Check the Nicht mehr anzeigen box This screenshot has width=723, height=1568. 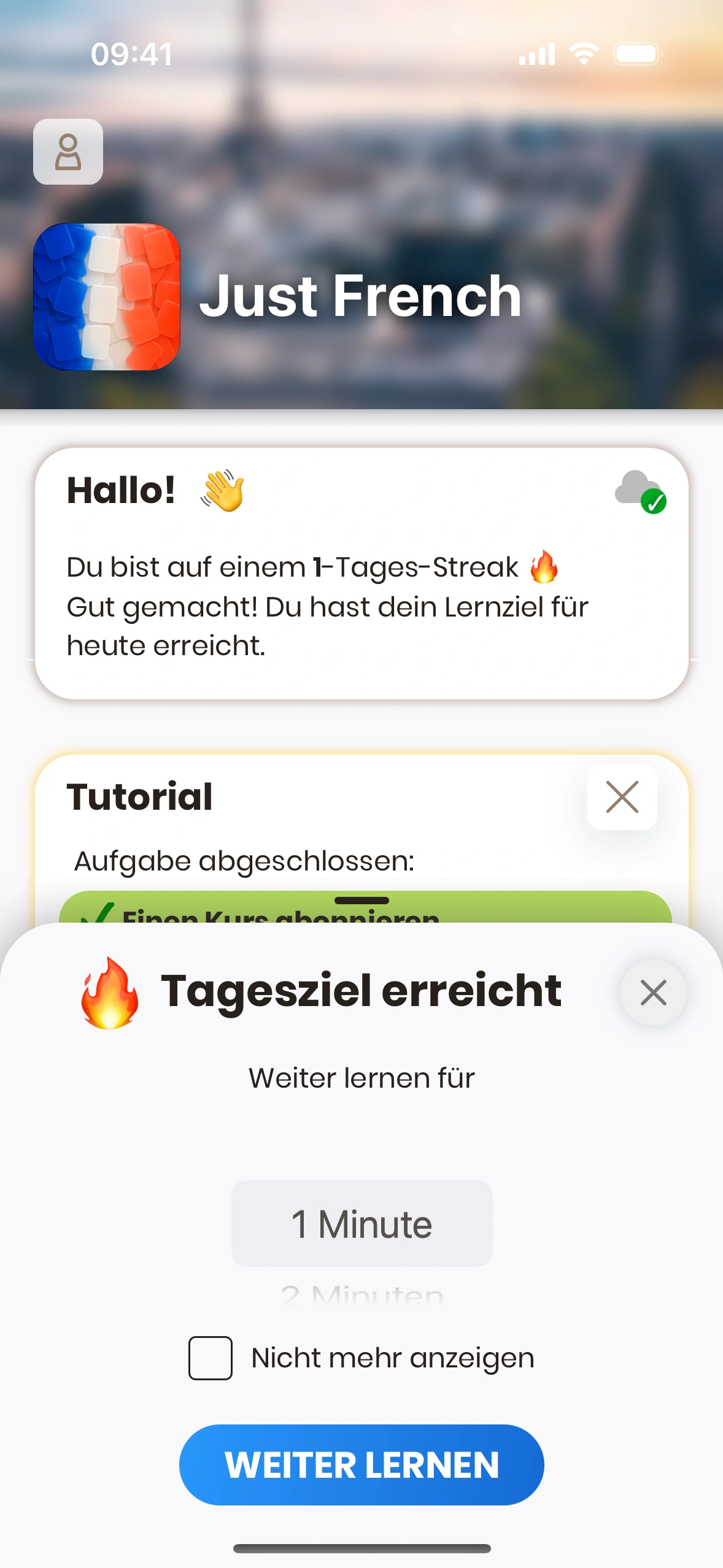pos(211,1358)
